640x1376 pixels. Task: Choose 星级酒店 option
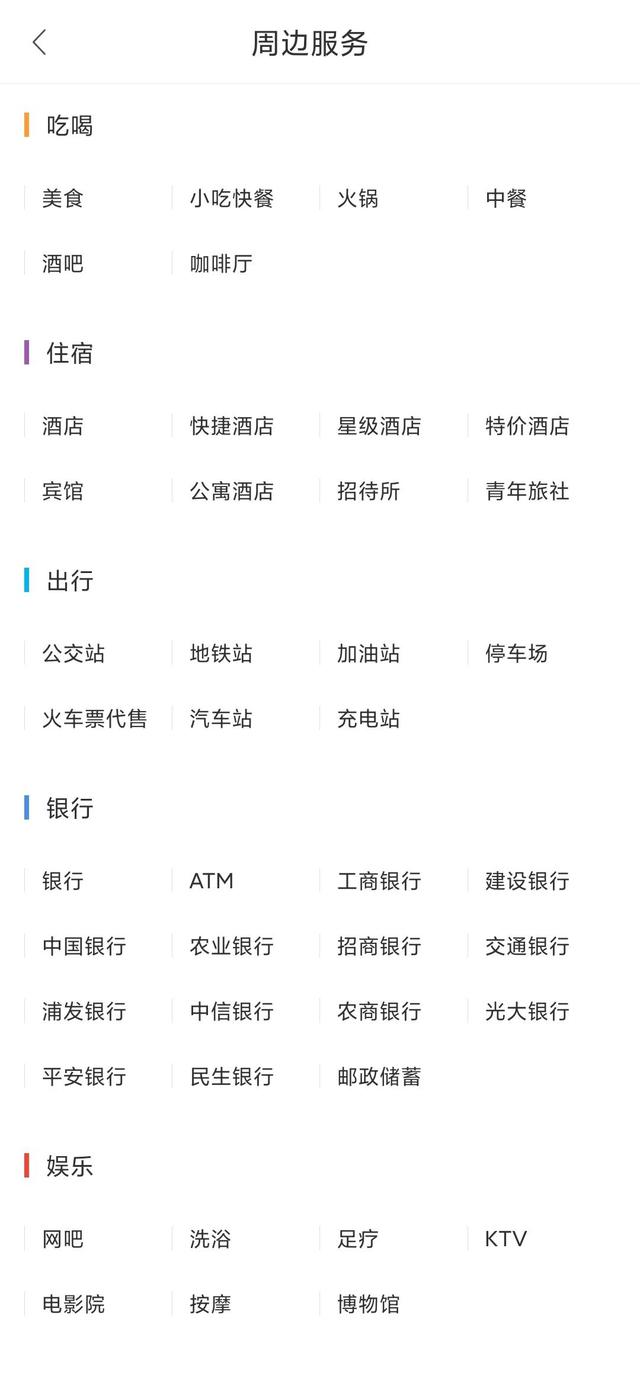(x=379, y=426)
